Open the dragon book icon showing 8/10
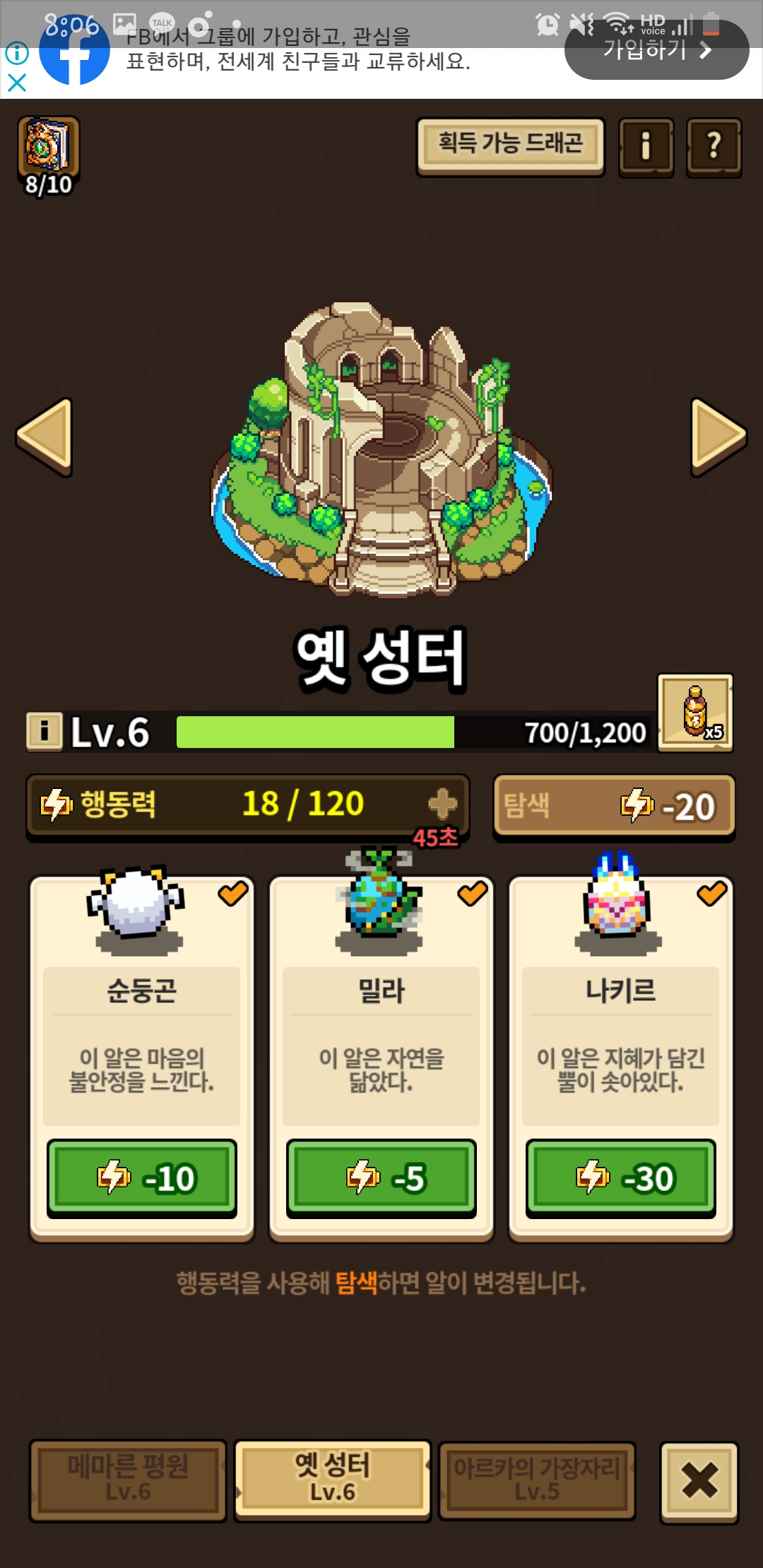Viewport: 763px width, 1568px height. point(48,156)
